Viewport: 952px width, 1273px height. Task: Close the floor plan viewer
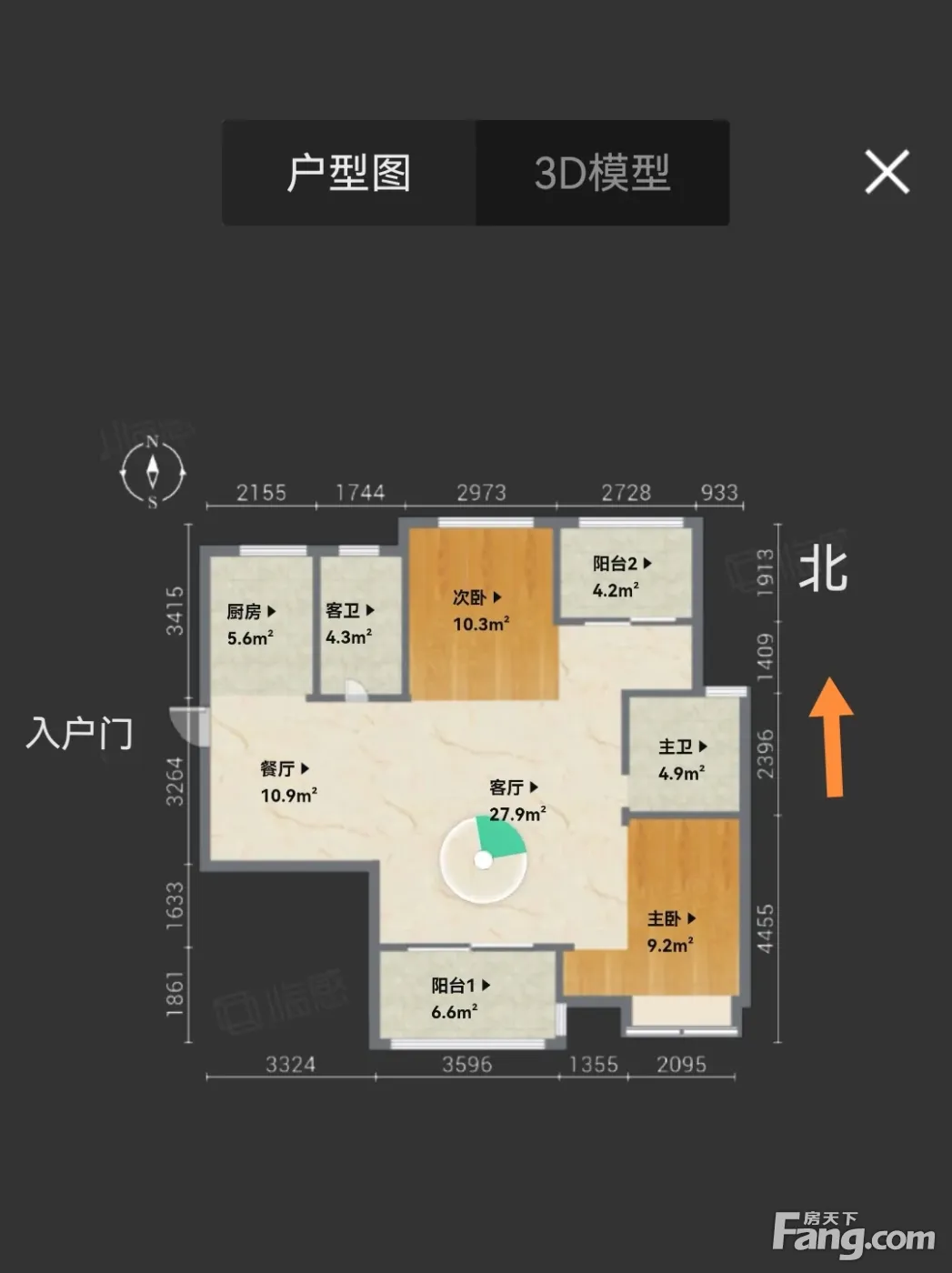(887, 172)
